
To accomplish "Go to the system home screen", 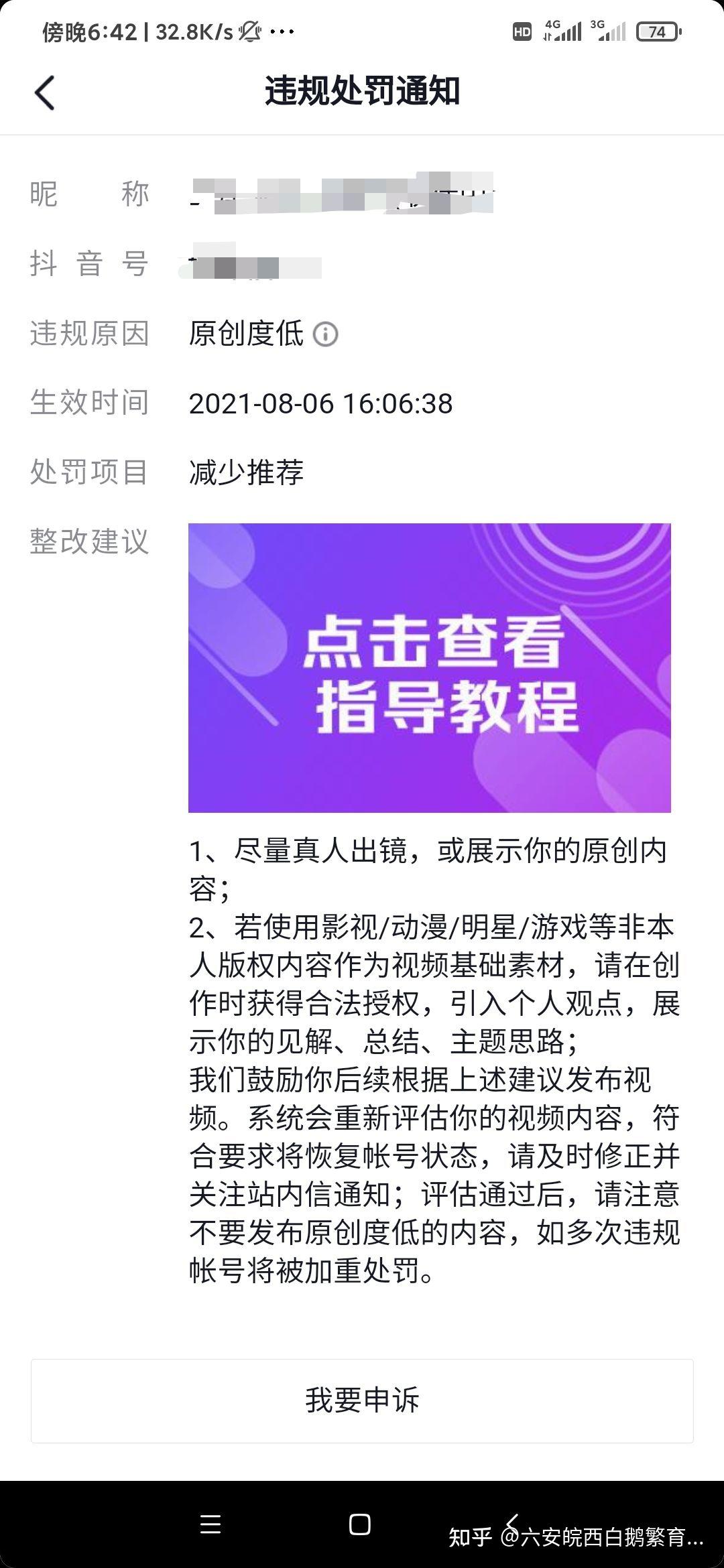I will (360, 1524).
